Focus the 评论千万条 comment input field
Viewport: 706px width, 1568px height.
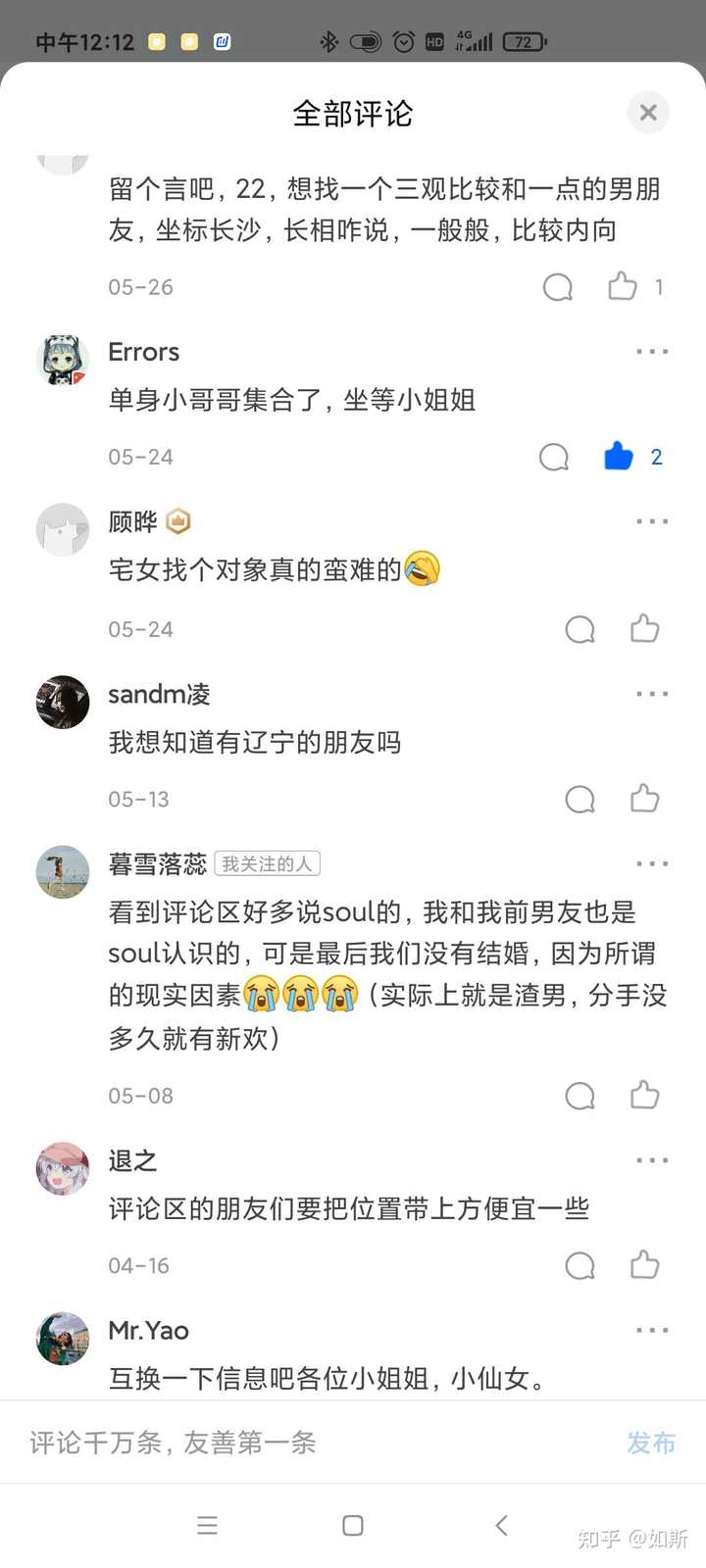[x=294, y=1443]
